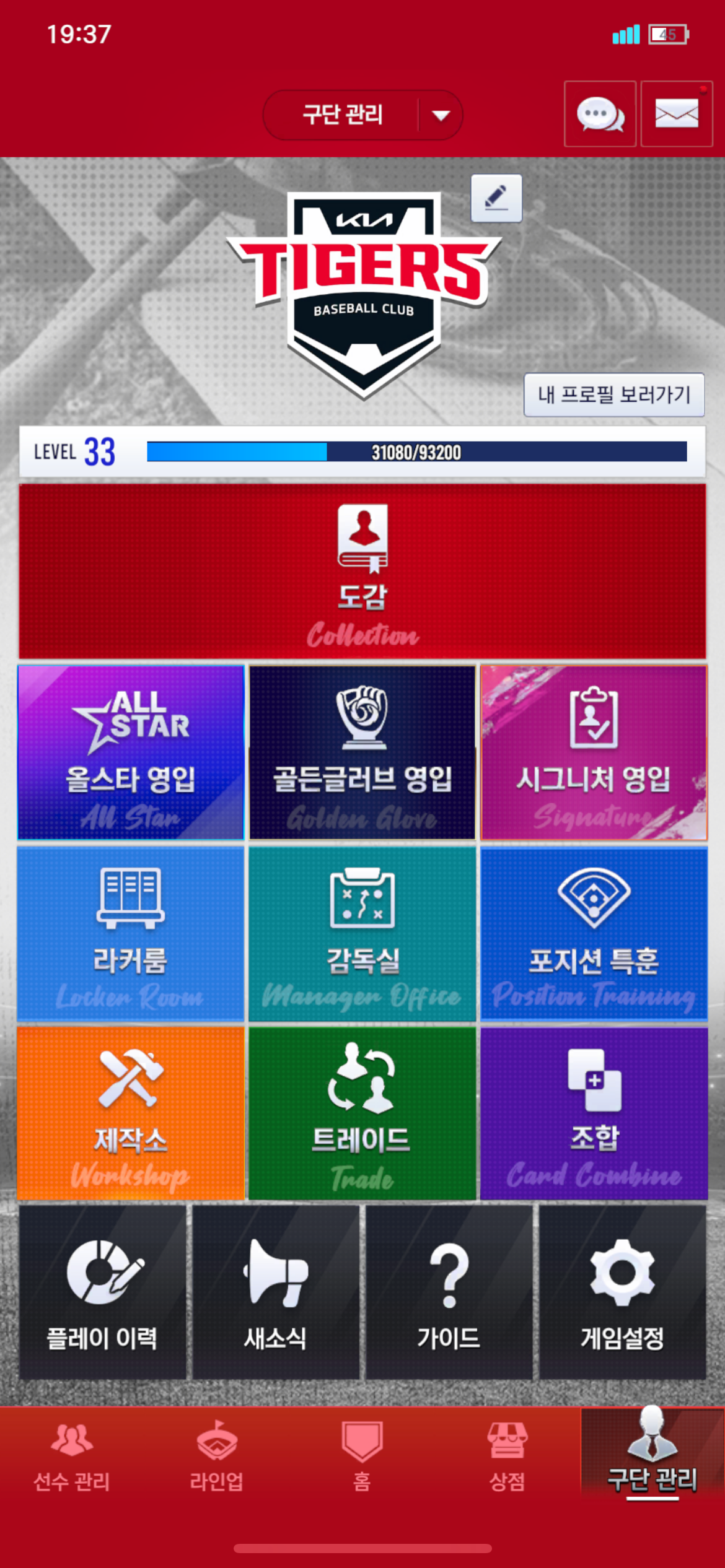View 플레이 이력 play history
725x1568 pixels.
[102, 1292]
